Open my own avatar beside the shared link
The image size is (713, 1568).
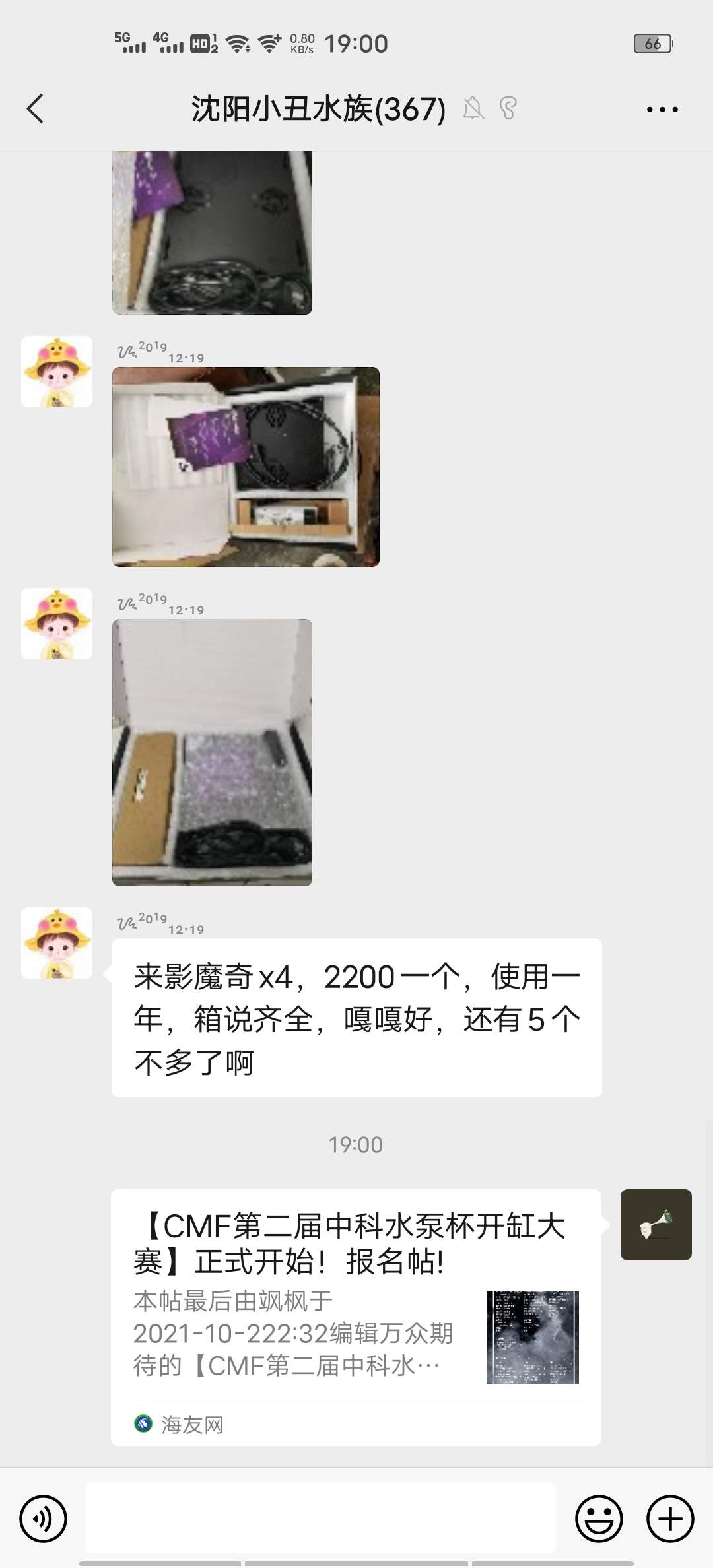coord(656,1225)
